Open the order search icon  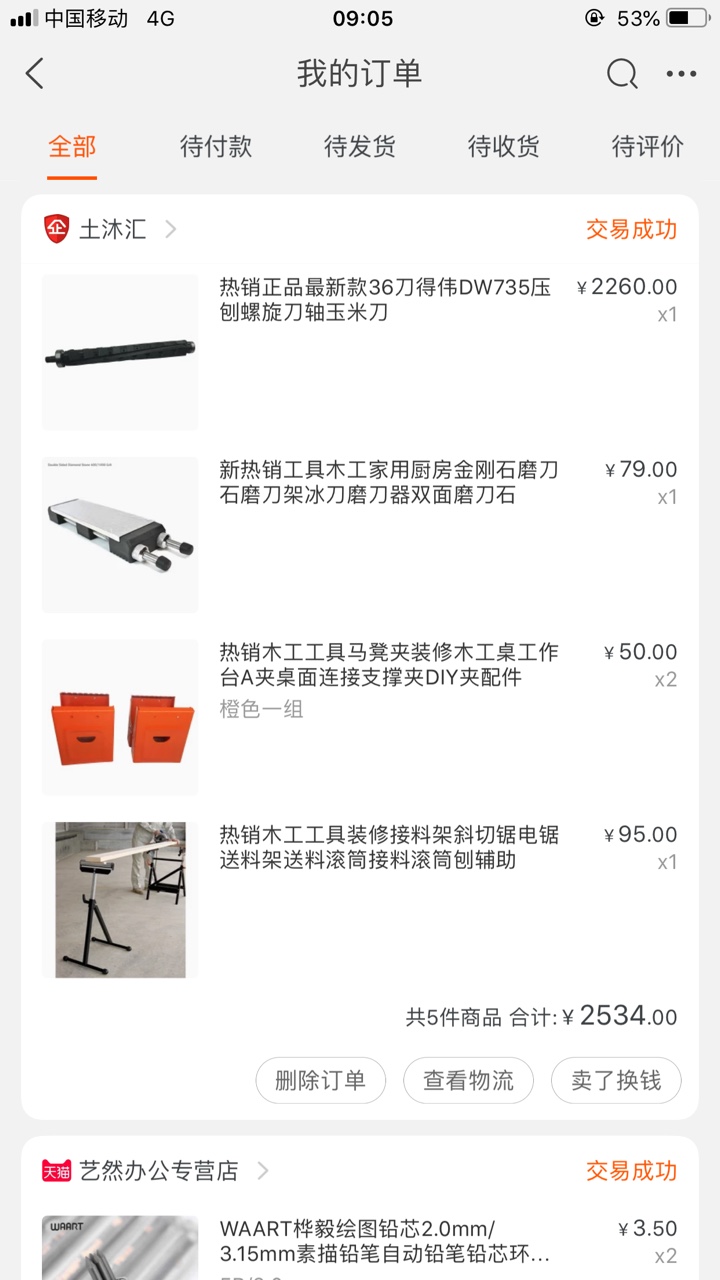coord(621,74)
